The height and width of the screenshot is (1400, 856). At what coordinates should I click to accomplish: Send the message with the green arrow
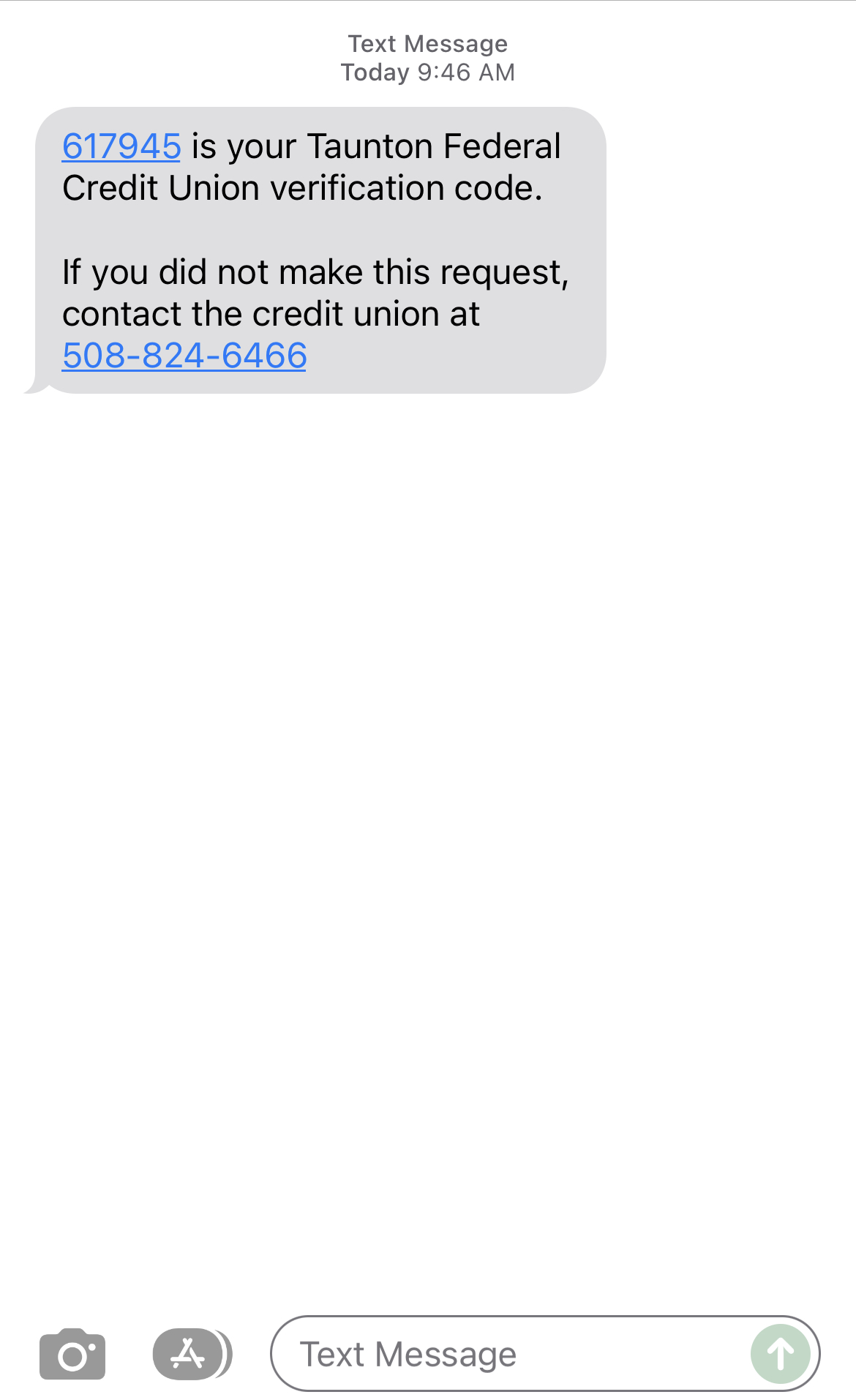[781, 1354]
